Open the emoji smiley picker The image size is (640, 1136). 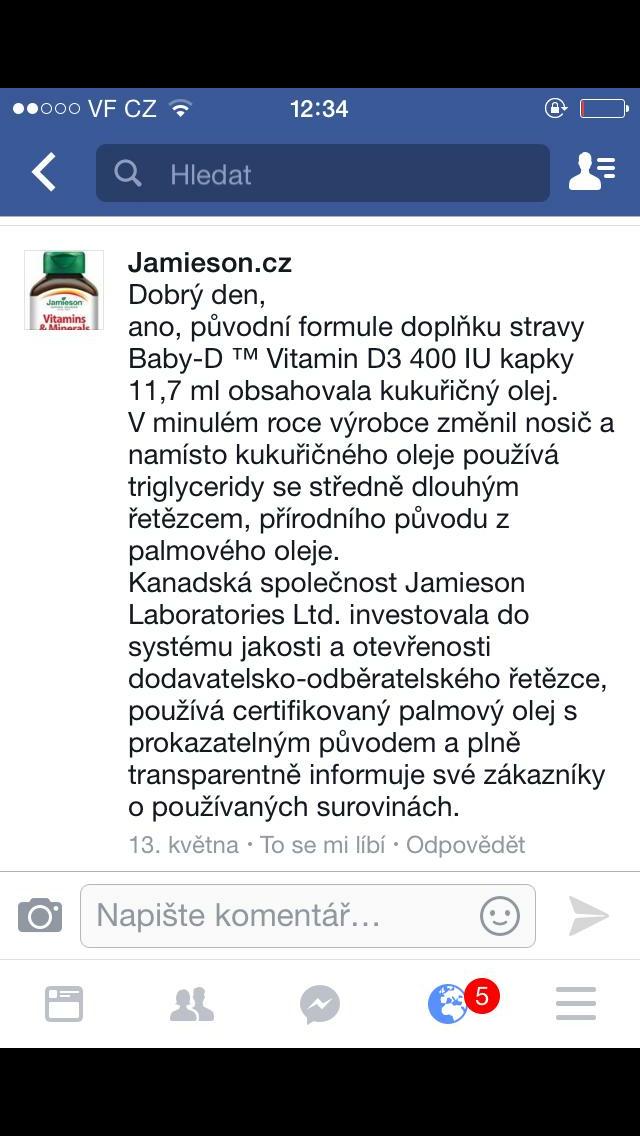pos(500,915)
